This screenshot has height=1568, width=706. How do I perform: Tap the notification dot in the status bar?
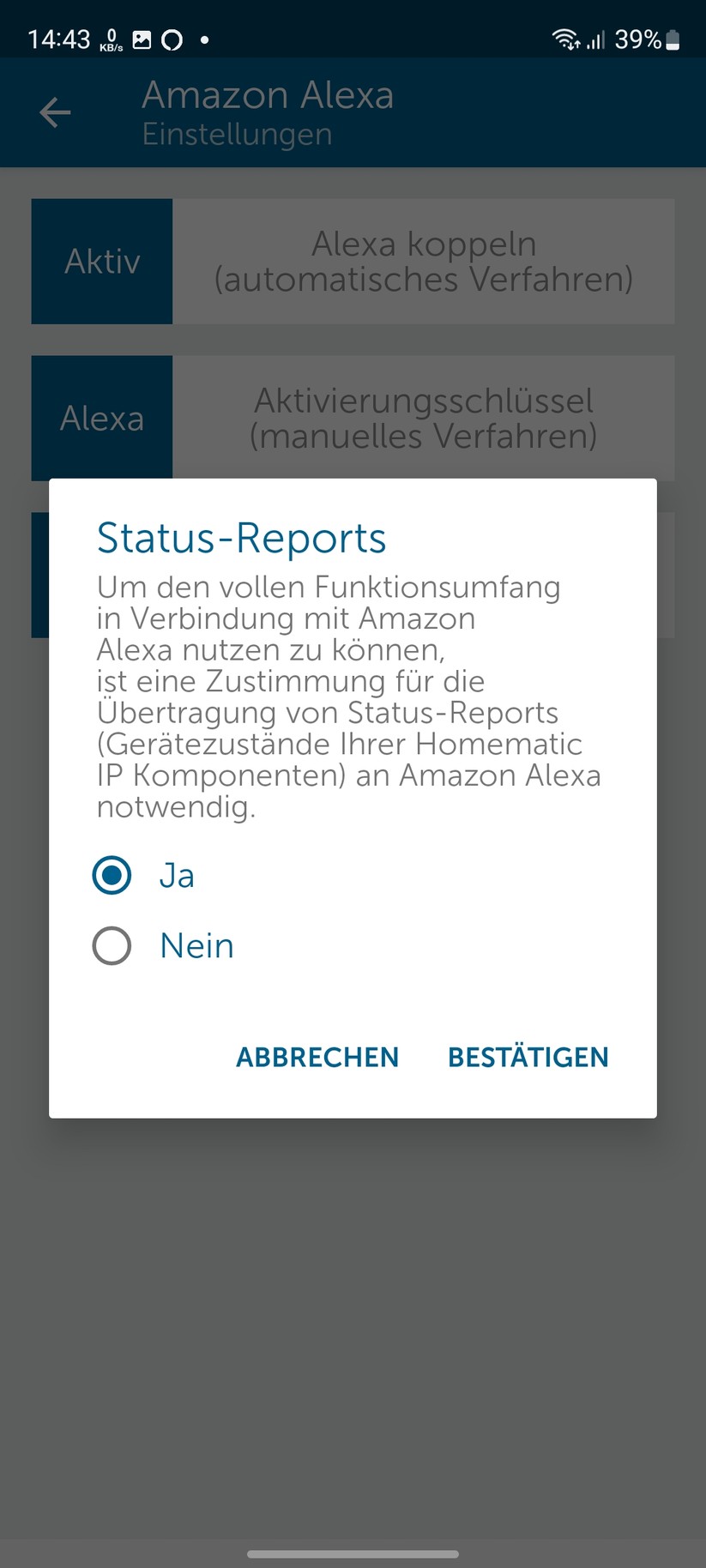pyautogui.click(x=203, y=39)
